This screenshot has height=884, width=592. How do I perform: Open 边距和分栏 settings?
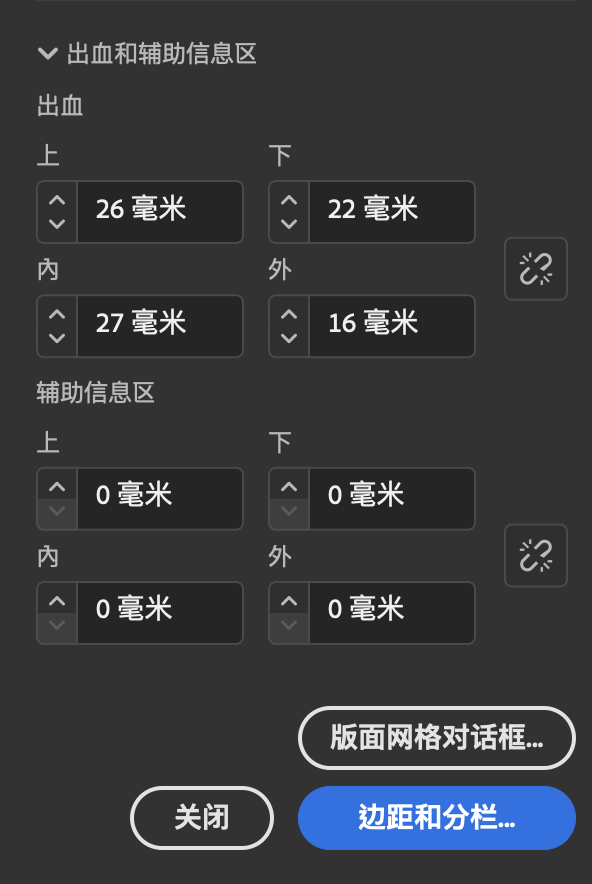click(x=437, y=817)
